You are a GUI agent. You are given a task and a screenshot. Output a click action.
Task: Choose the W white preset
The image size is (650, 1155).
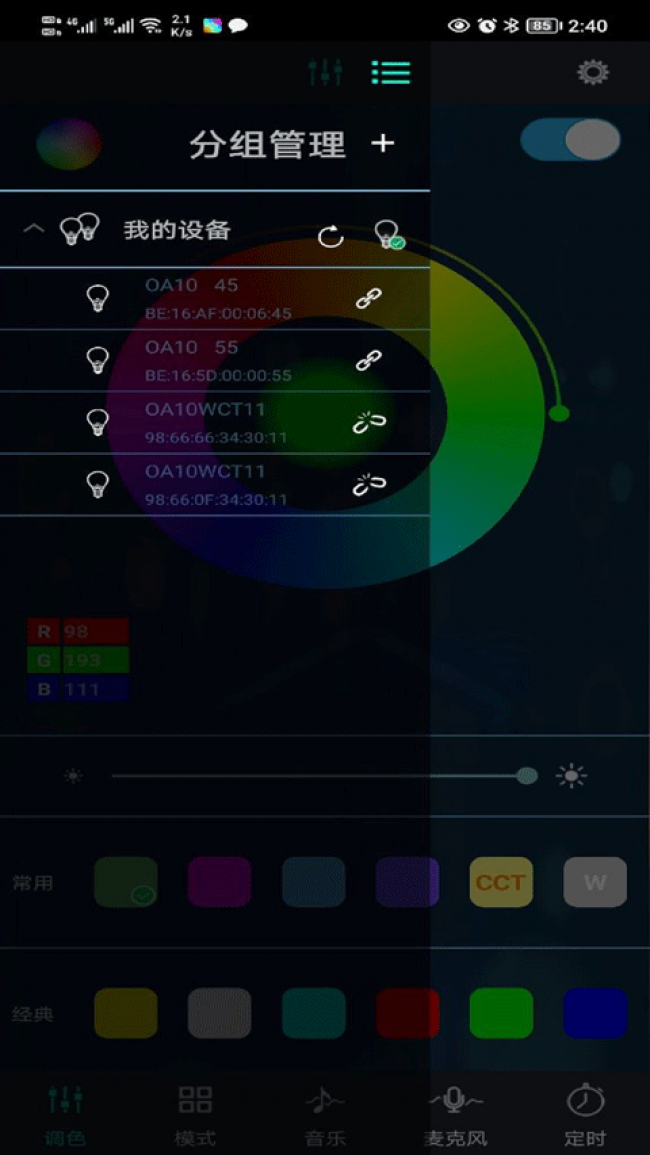(x=595, y=882)
